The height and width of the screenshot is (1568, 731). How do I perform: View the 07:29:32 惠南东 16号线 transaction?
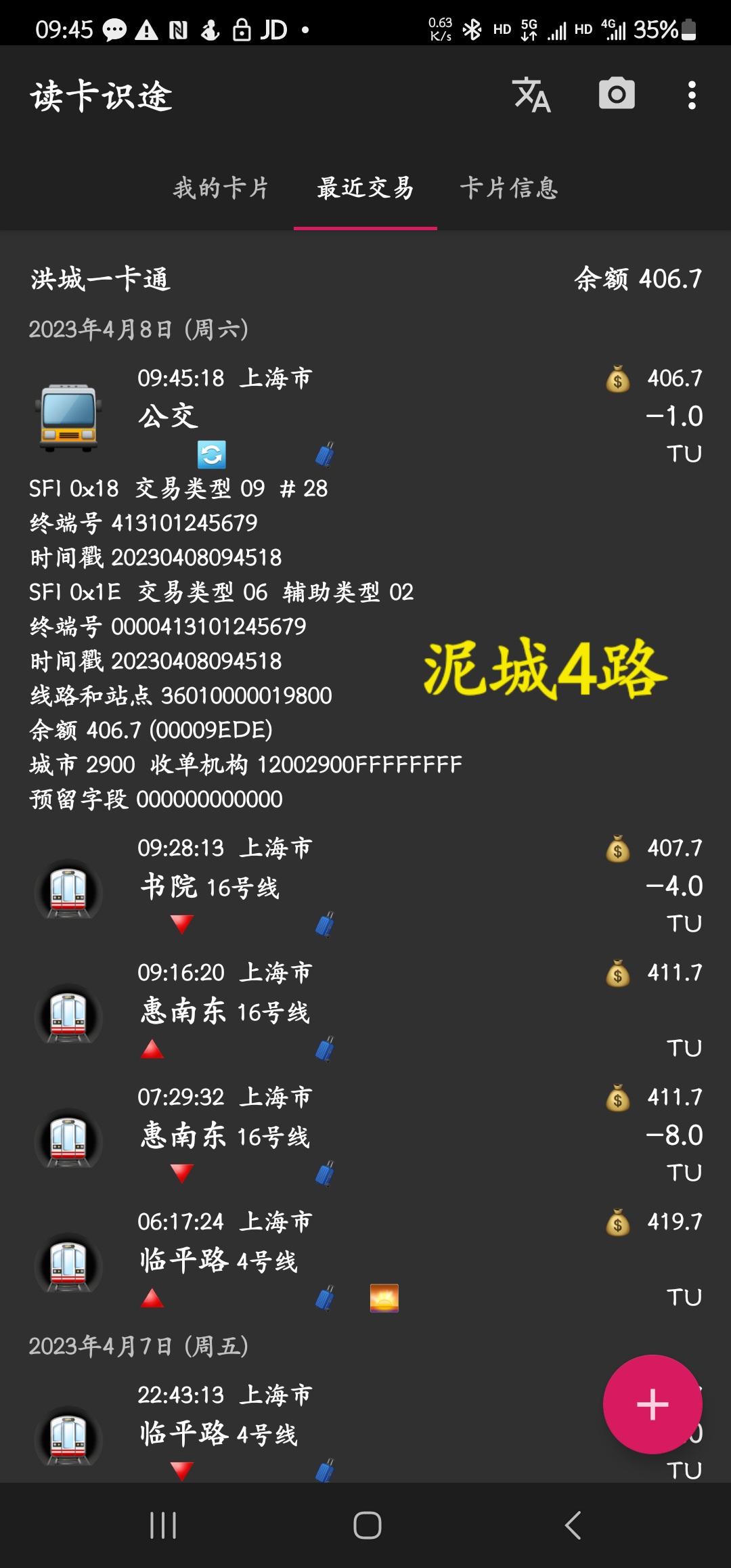click(x=365, y=1135)
